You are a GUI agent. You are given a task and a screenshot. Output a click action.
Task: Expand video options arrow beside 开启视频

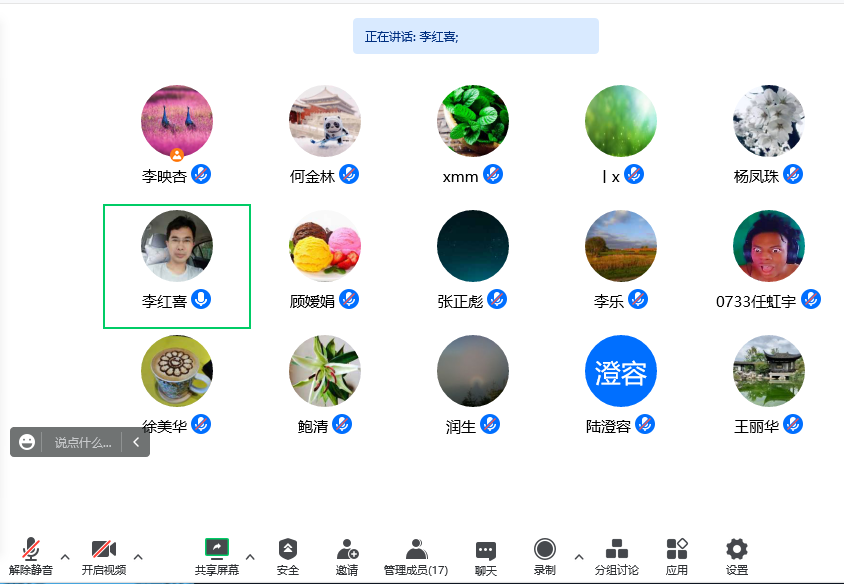pyautogui.click(x=138, y=556)
